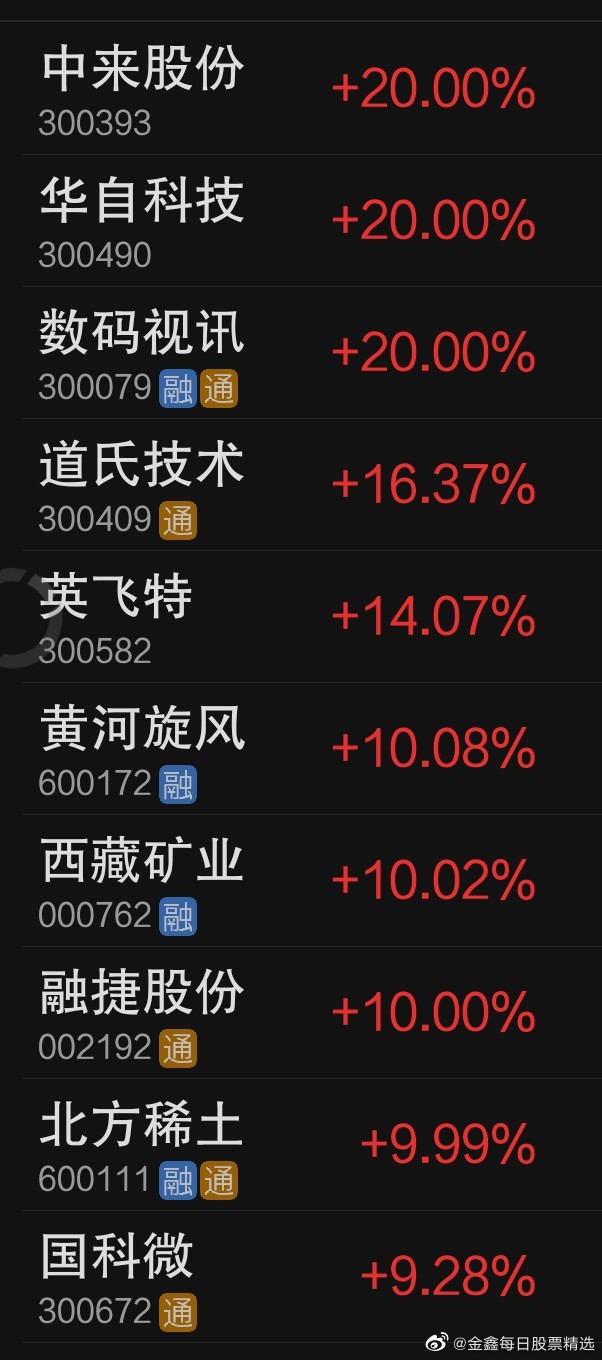Screen dimensions: 602x1360
Task: Open the 华自科技 300490 stock row
Action: pyautogui.click(x=301, y=221)
